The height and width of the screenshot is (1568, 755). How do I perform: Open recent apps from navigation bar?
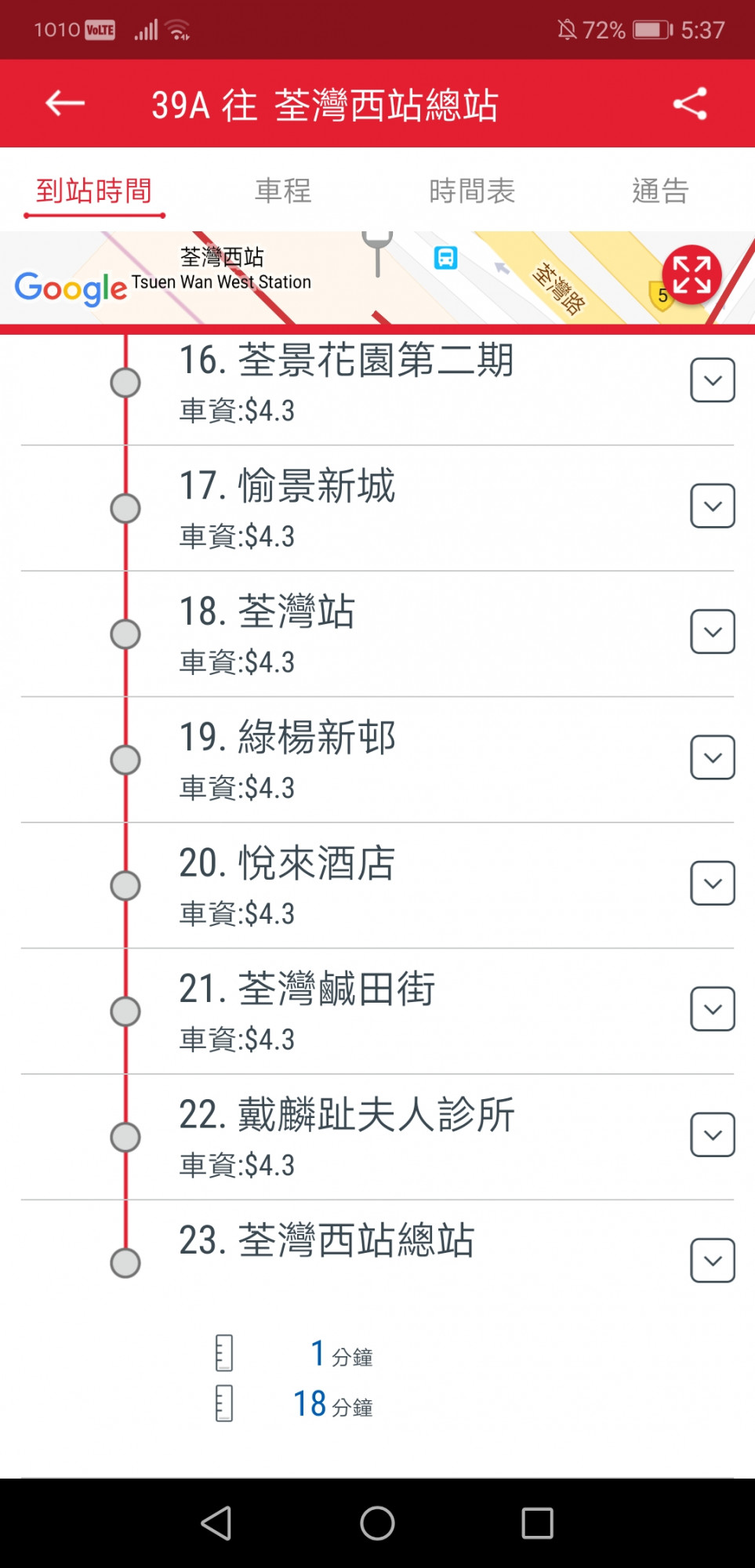coord(537,1523)
